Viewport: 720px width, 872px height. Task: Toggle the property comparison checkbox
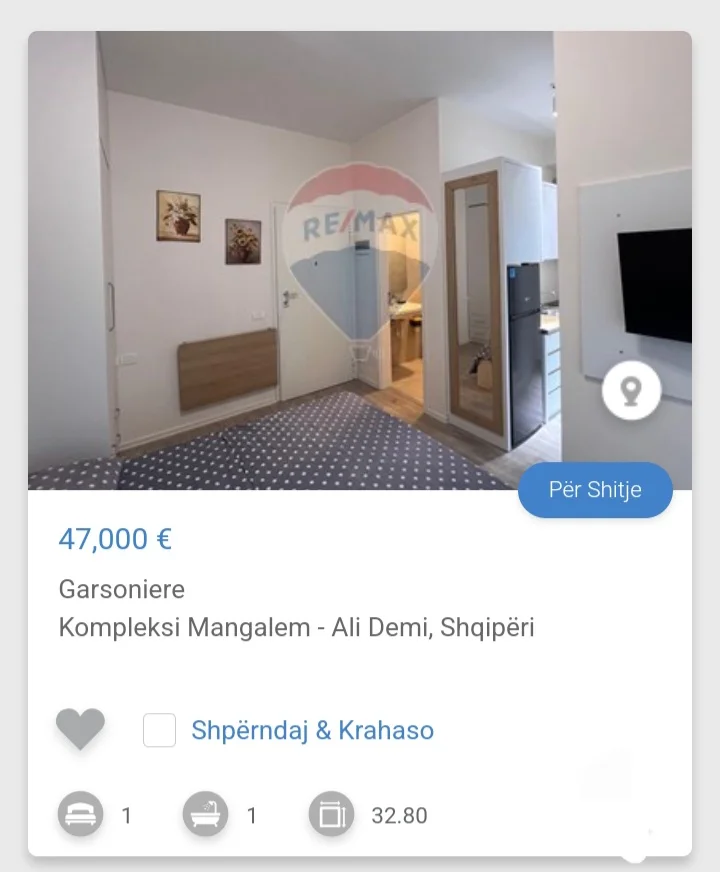[159, 730]
